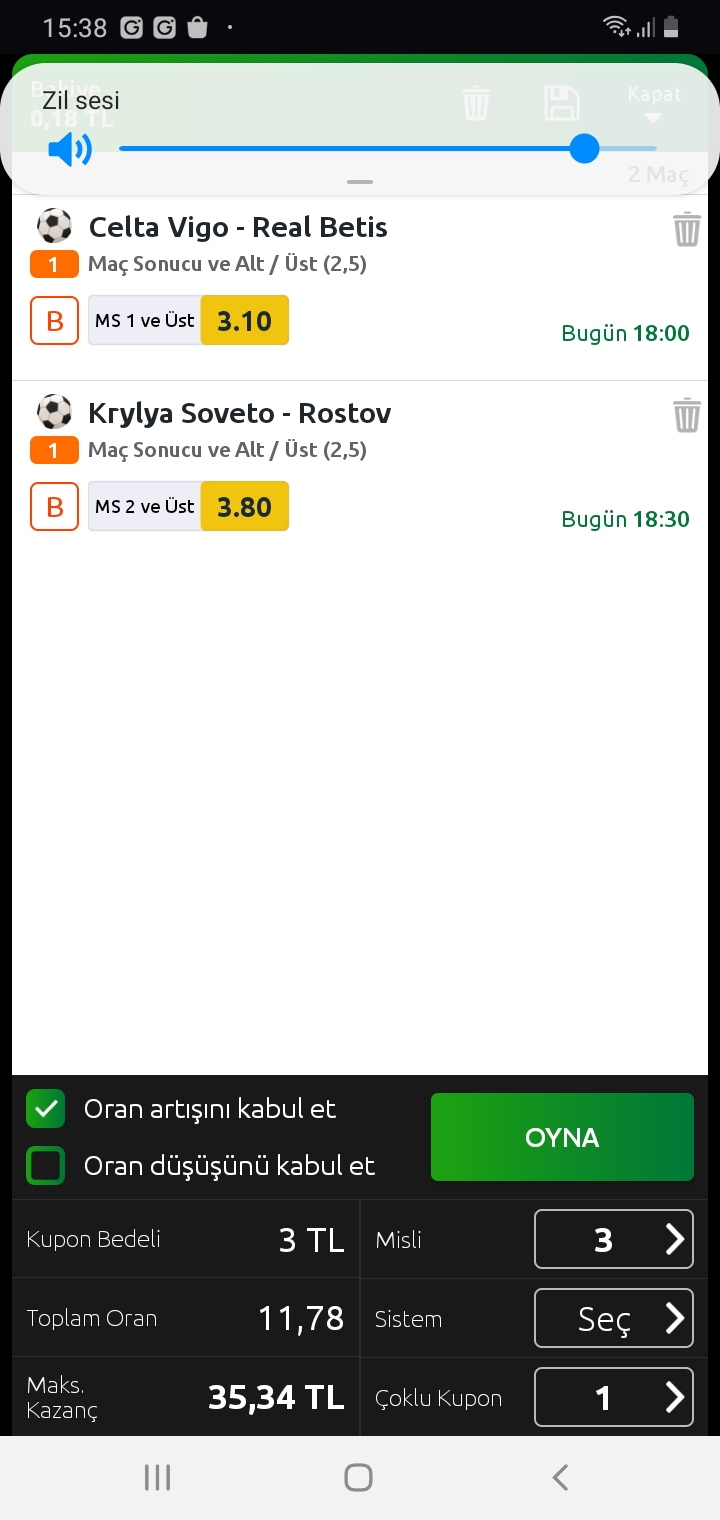Enable Oran düşüşünü kabul et
The height and width of the screenshot is (1520, 720).
click(x=46, y=1166)
